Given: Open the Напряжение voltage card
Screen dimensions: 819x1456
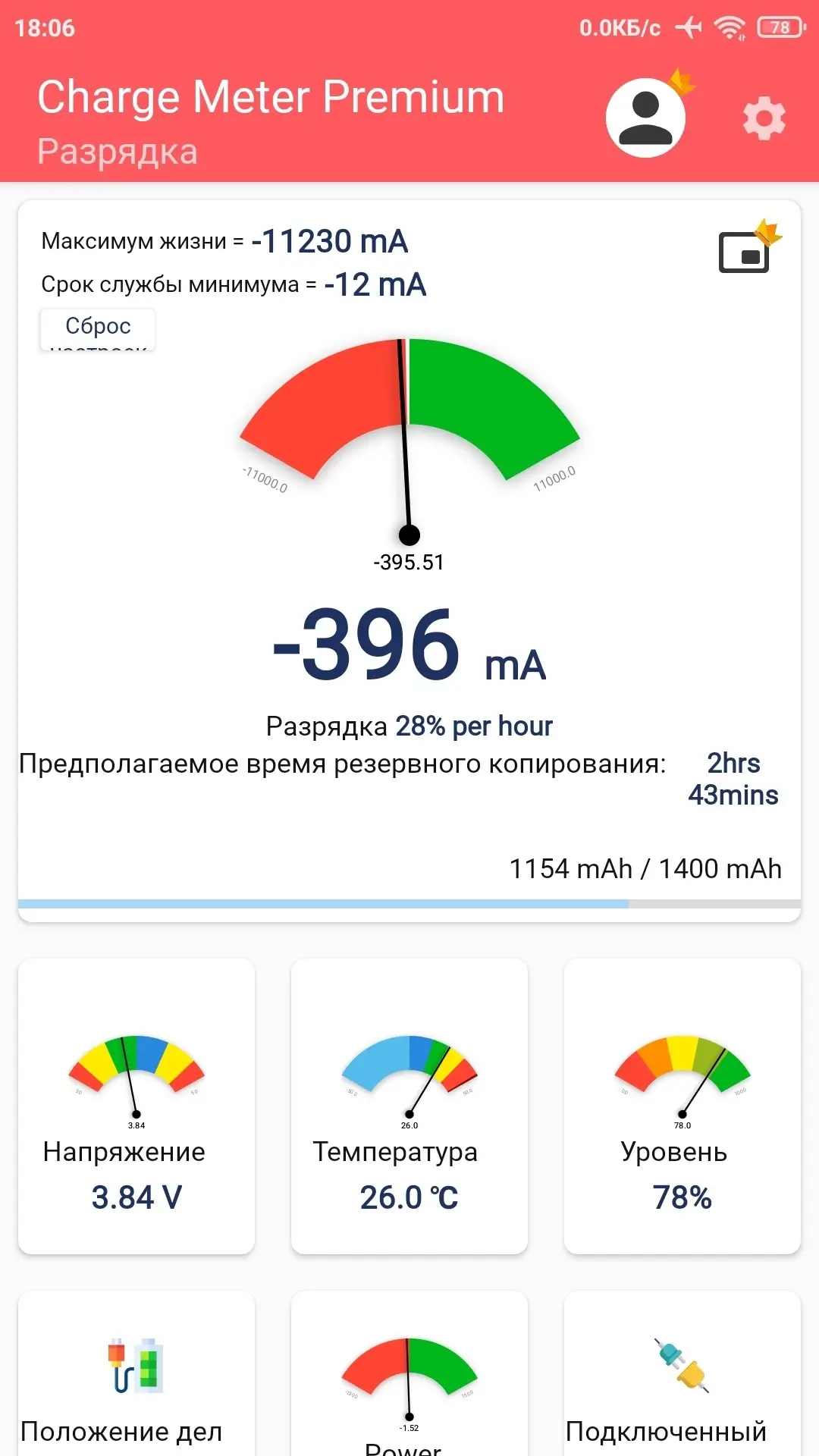Looking at the screenshot, I should [x=136, y=1106].
